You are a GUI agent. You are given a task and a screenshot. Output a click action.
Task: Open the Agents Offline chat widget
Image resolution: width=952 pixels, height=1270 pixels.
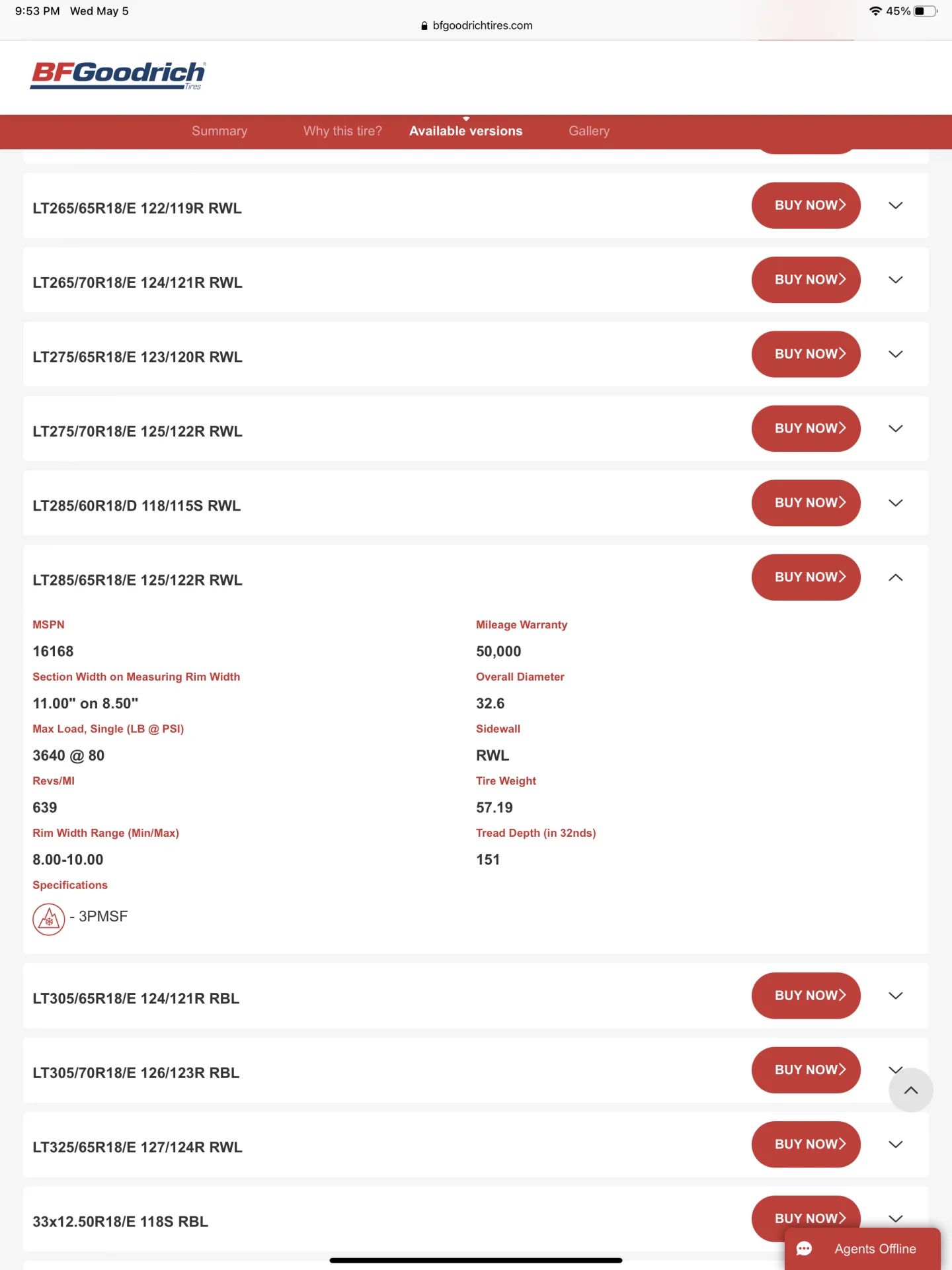tap(862, 1248)
